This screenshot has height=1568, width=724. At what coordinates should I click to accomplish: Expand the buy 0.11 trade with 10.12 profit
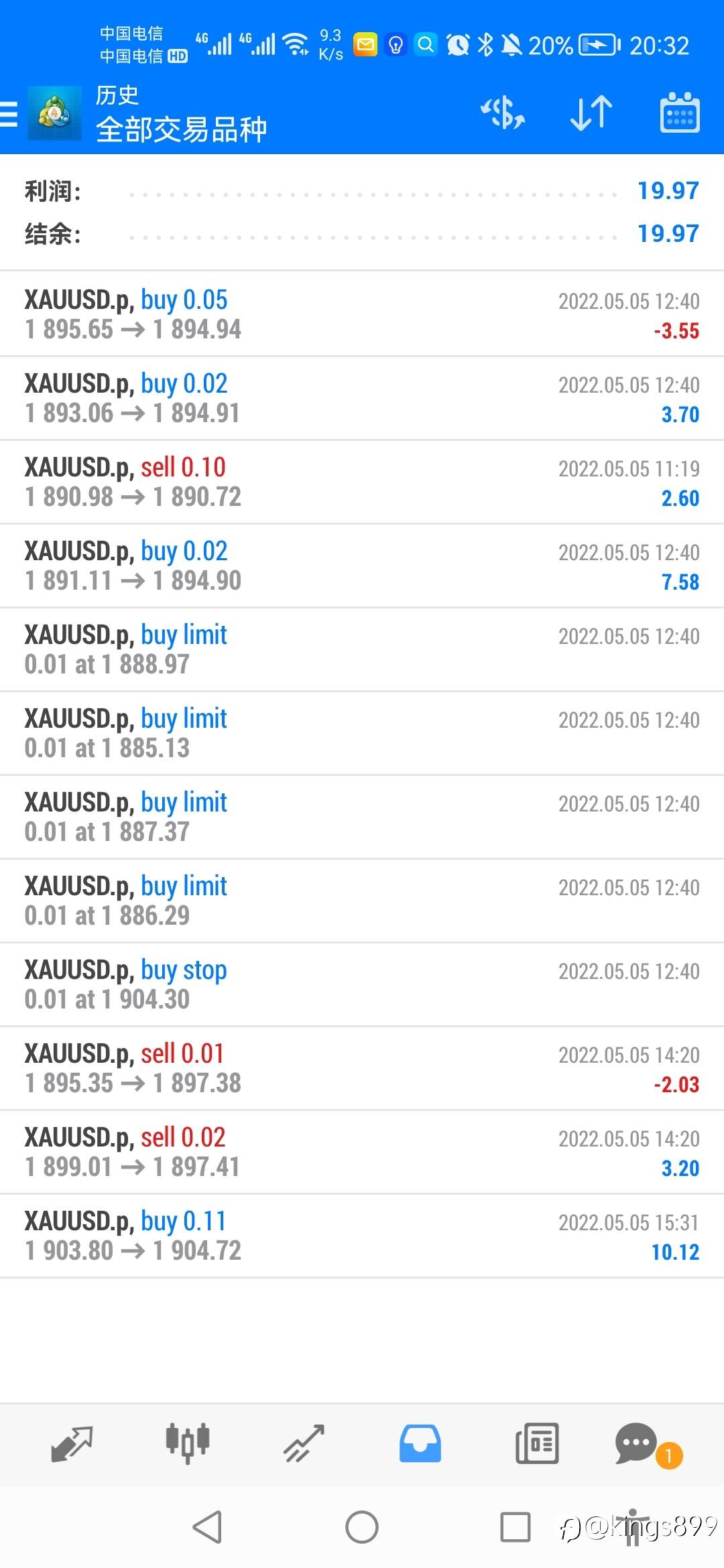tap(362, 1235)
